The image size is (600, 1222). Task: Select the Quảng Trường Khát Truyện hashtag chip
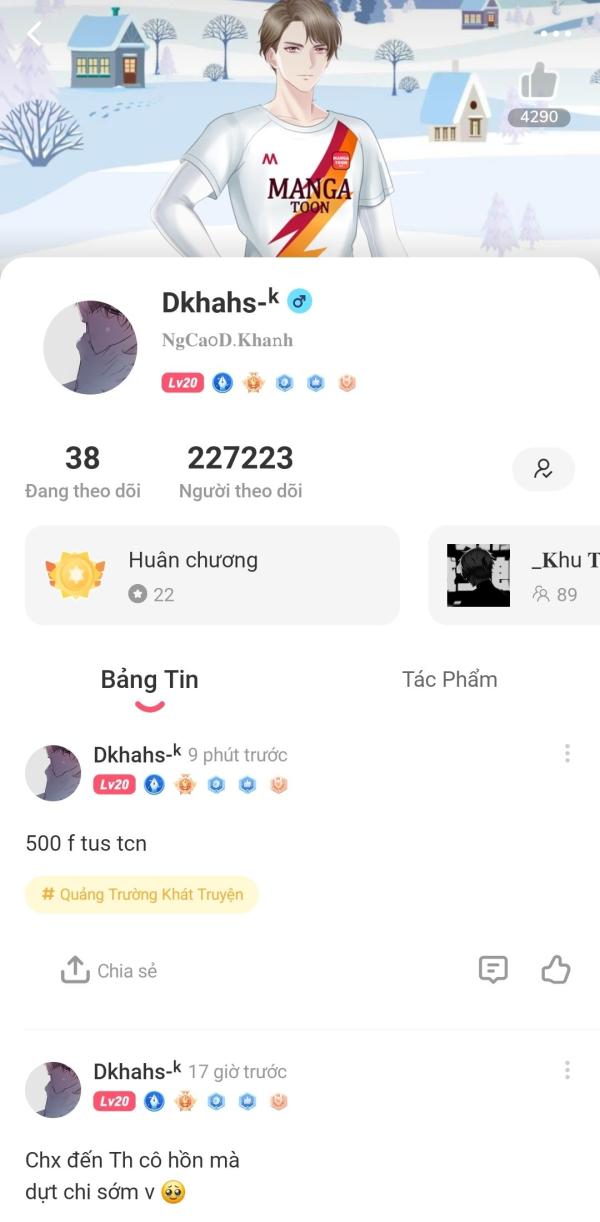click(142, 894)
